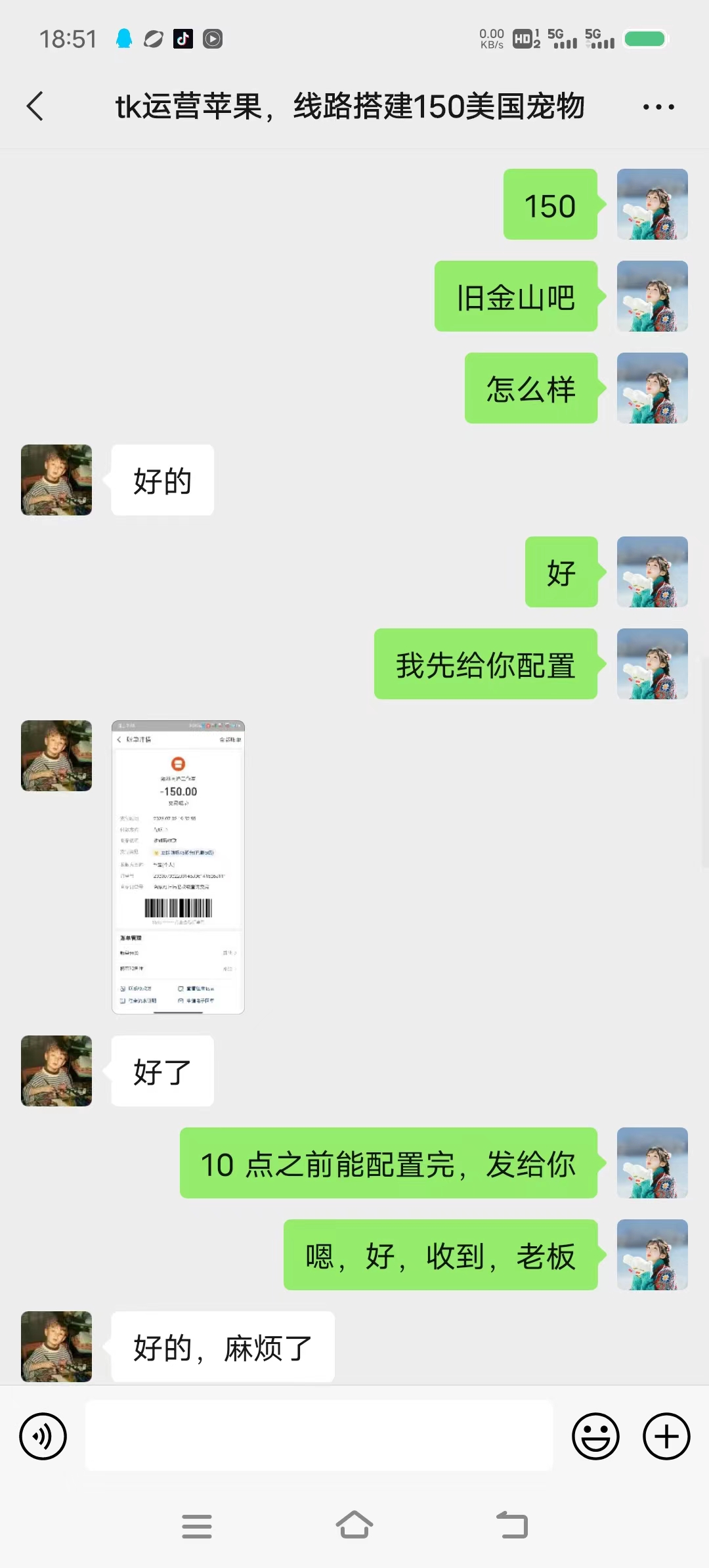Viewport: 709px width, 1568px height.
Task: Open the emoji picker icon
Action: pos(596,1435)
